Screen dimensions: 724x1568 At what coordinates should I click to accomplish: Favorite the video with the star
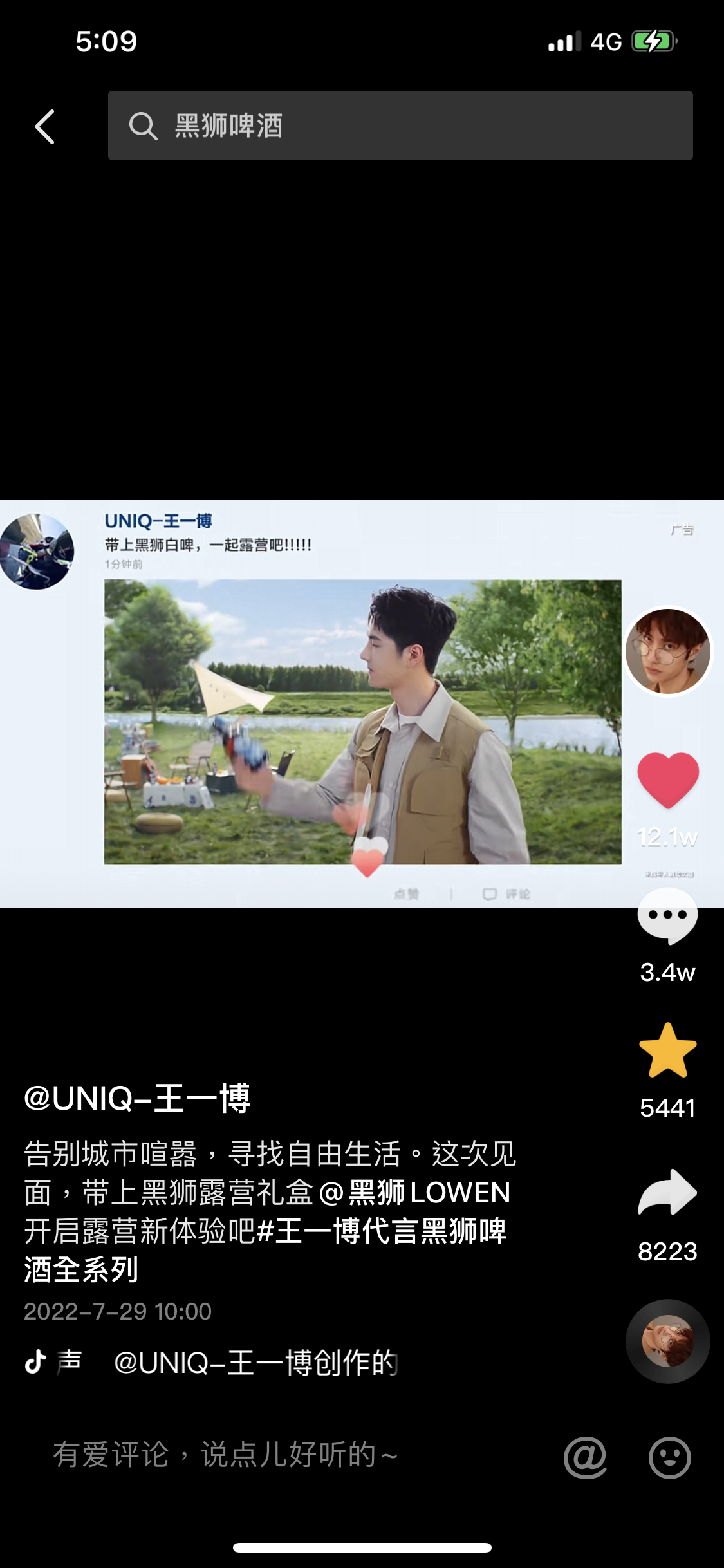click(x=667, y=1051)
